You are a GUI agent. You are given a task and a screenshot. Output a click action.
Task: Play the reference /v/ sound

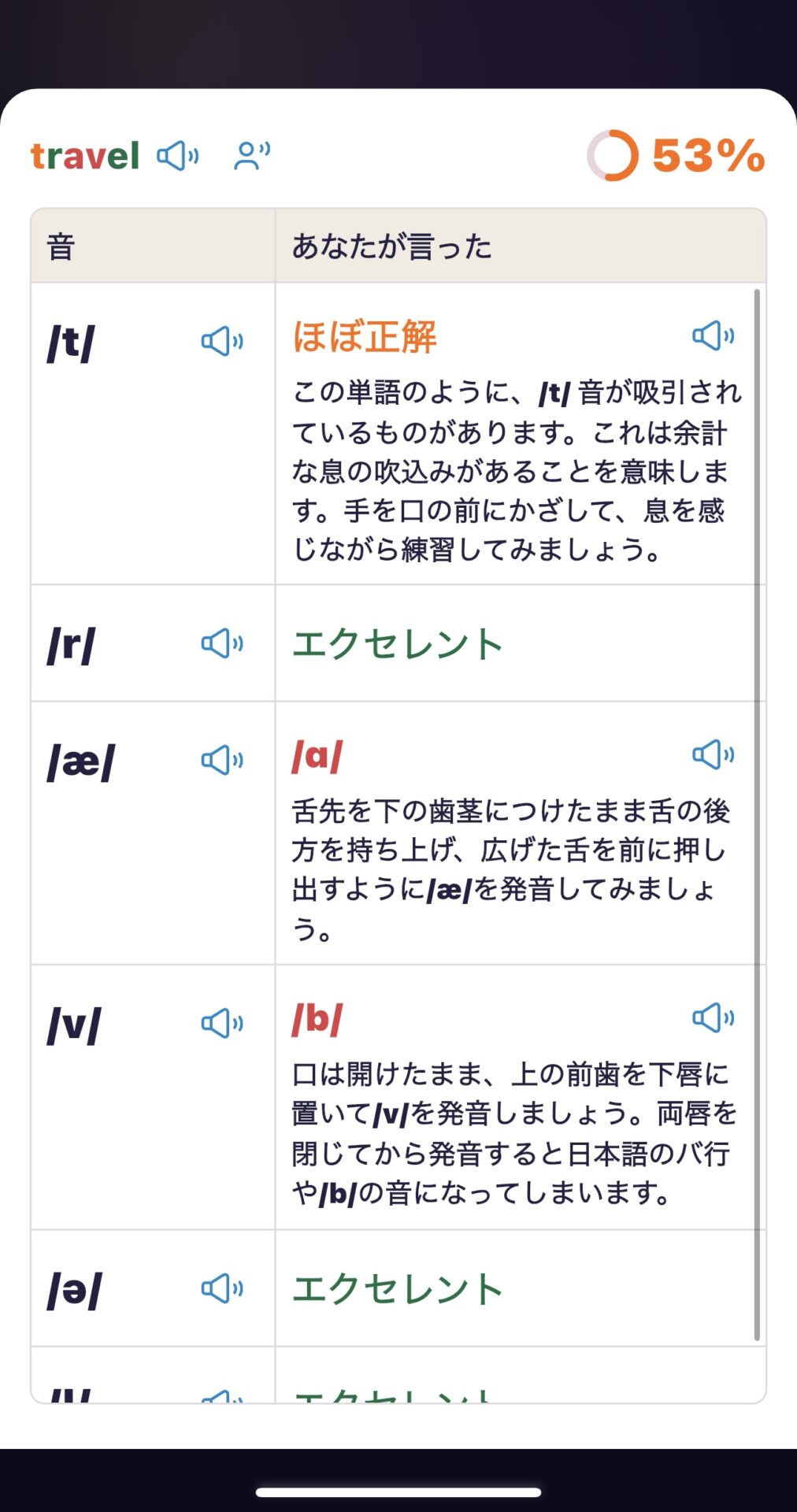pyautogui.click(x=222, y=1023)
